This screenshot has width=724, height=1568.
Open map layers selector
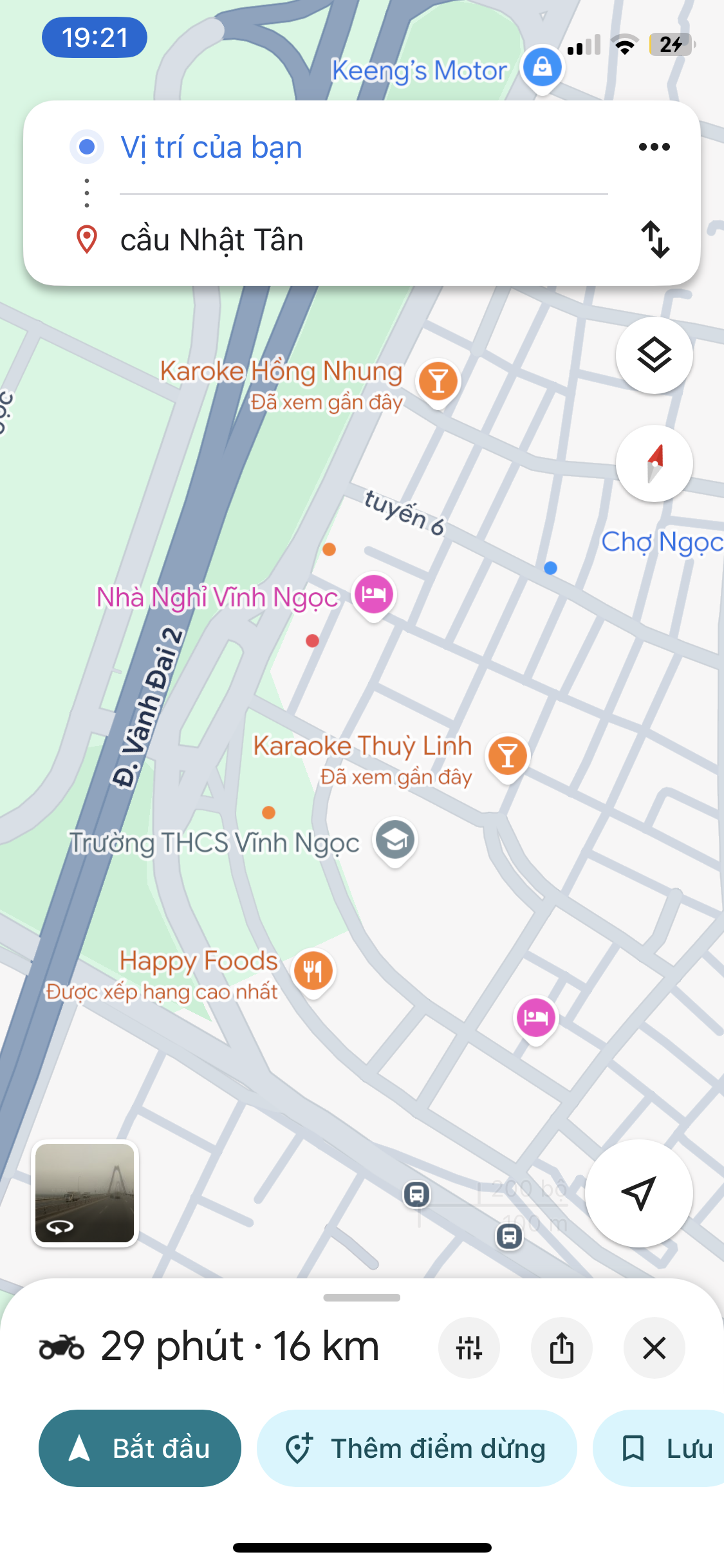tap(654, 355)
